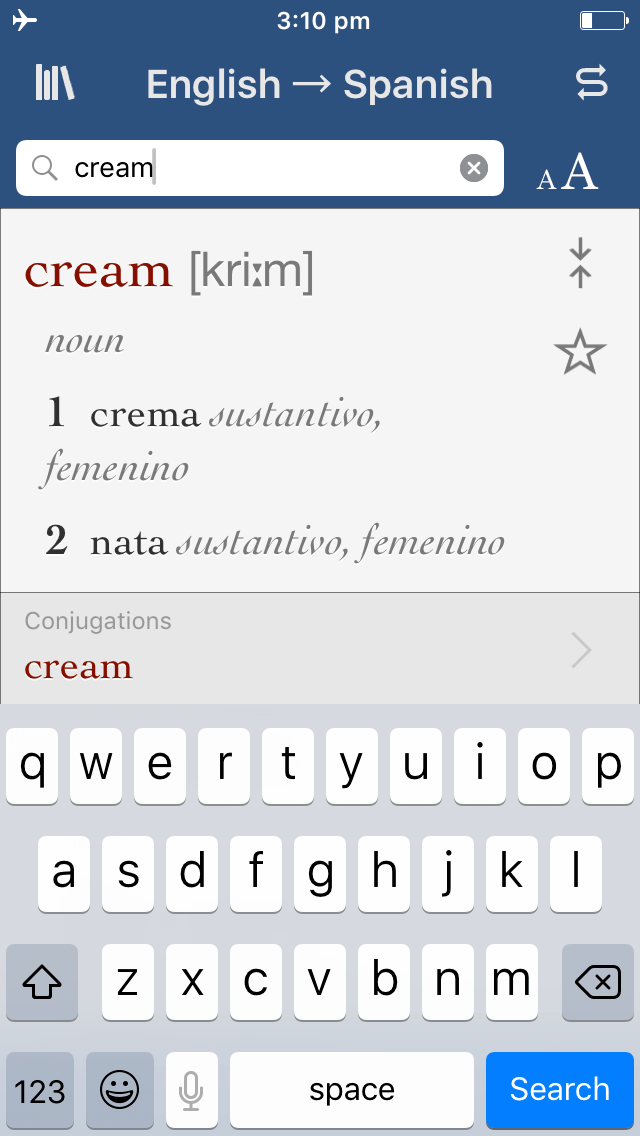Open the emoji keyboard
This screenshot has height=1136, width=640.
tap(120, 1089)
